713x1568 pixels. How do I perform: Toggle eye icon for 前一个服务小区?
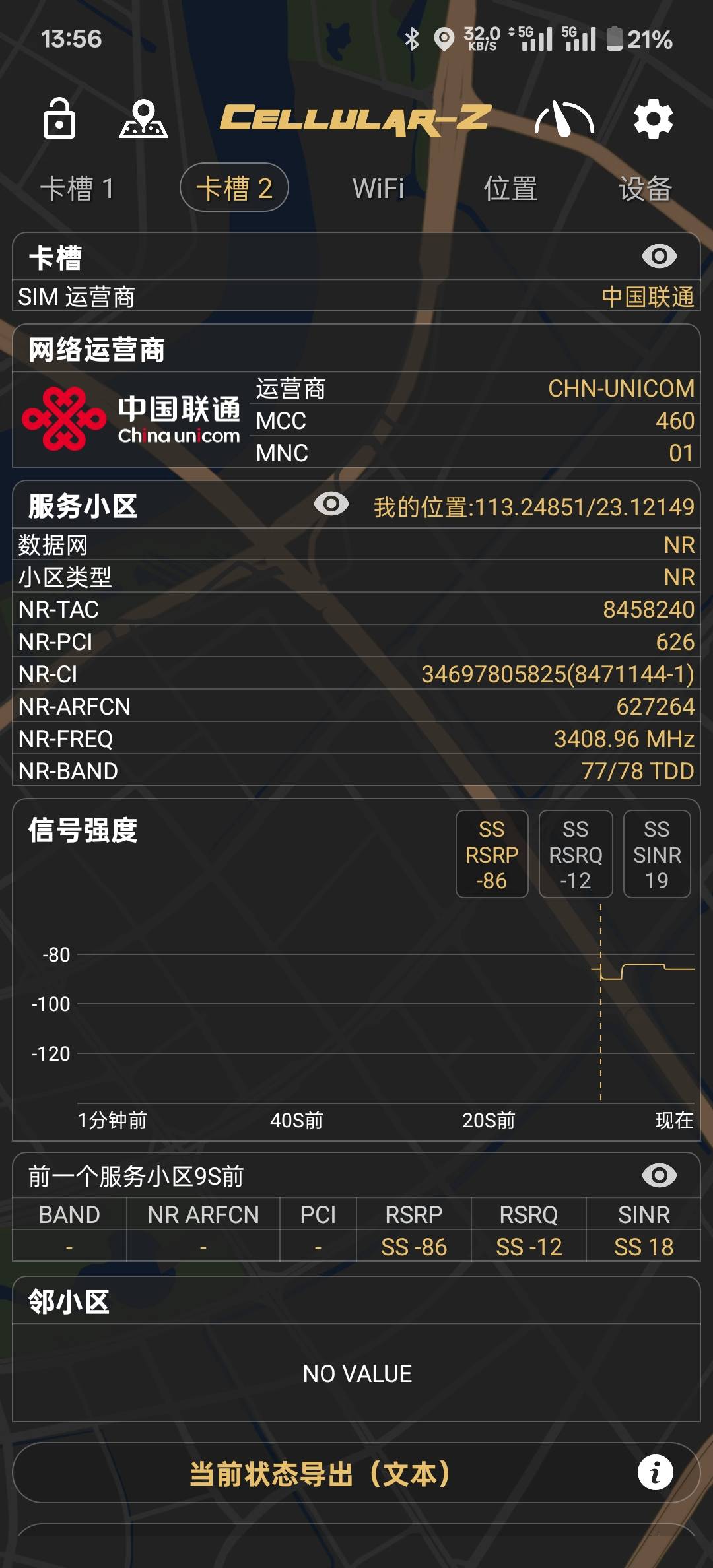coord(659,1175)
